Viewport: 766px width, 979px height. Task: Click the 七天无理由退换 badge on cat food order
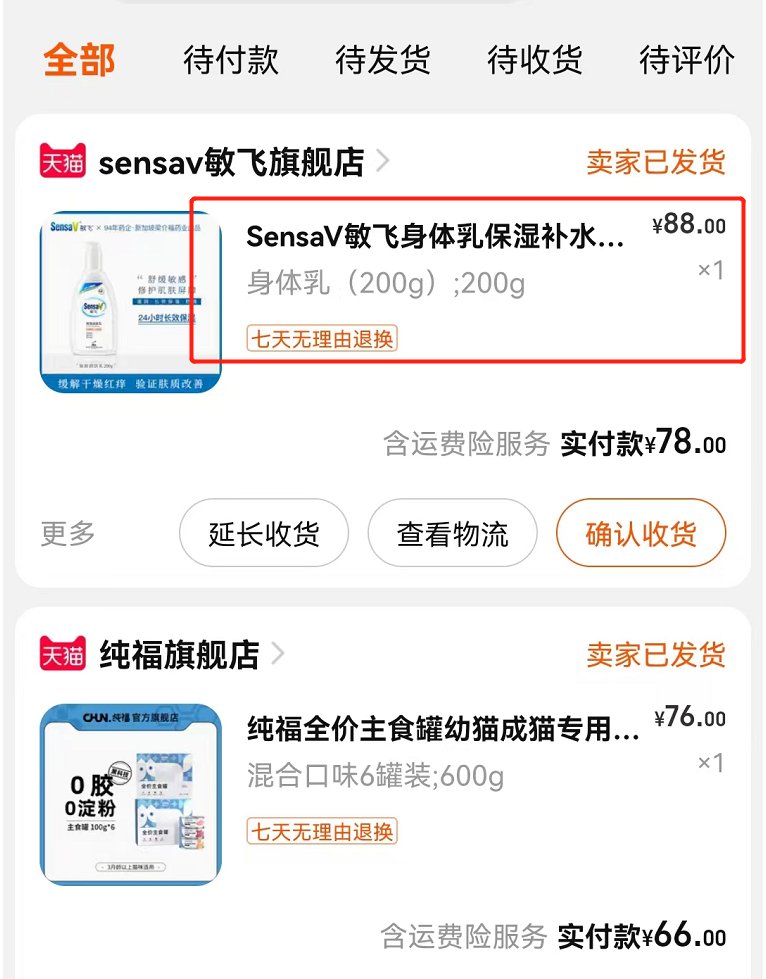[320, 831]
